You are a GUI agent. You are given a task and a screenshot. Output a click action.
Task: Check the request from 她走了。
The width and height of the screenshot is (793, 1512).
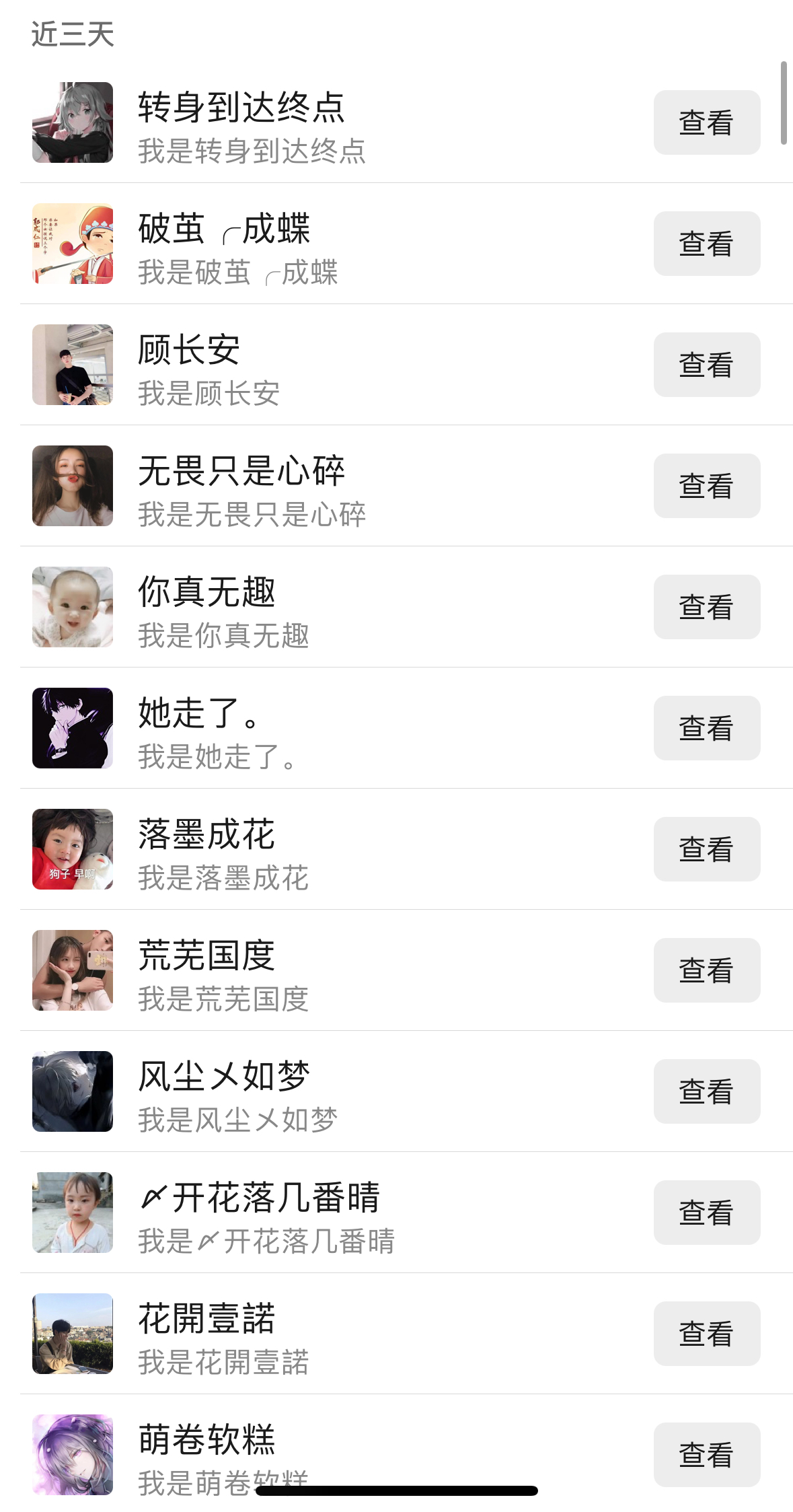(x=706, y=728)
